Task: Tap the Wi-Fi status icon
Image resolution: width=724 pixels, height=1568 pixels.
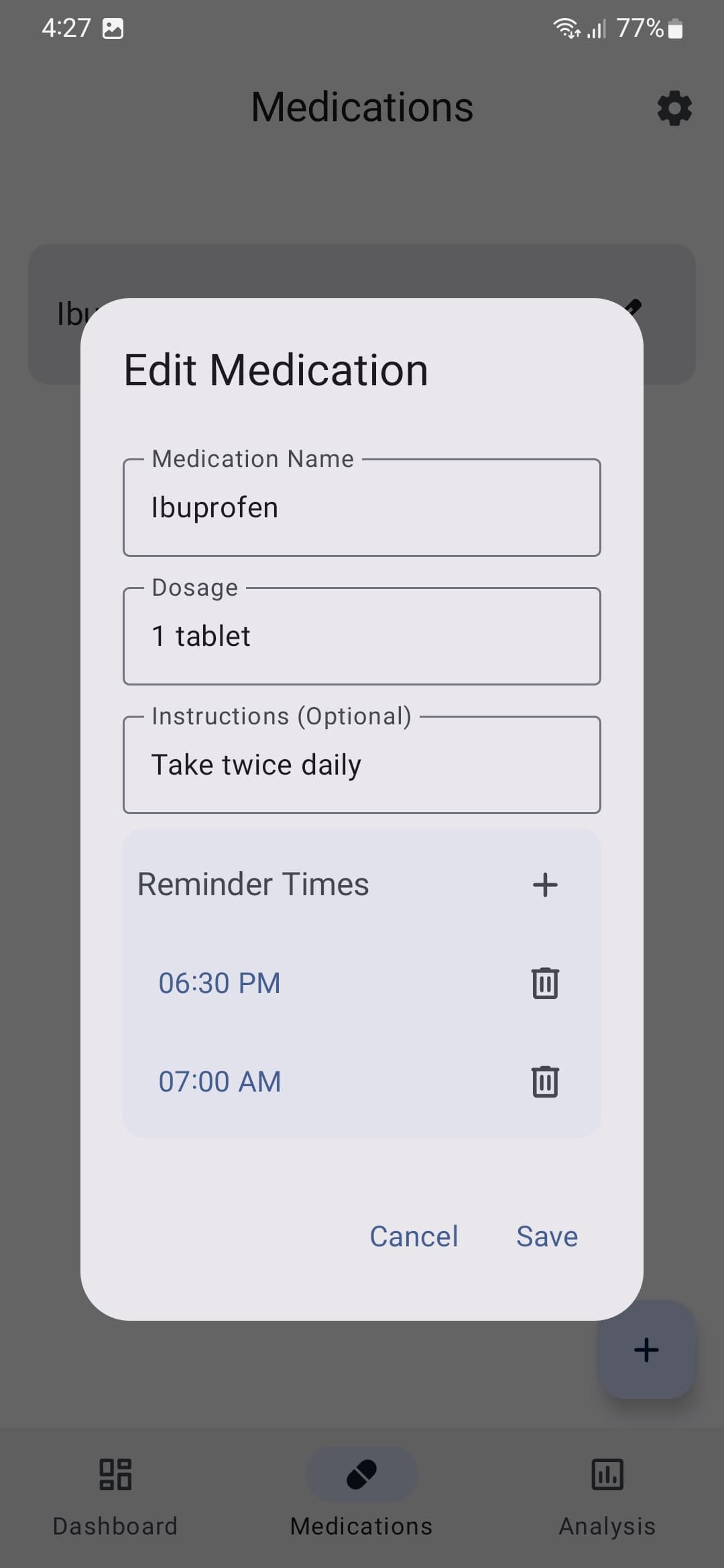Action: click(565, 28)
